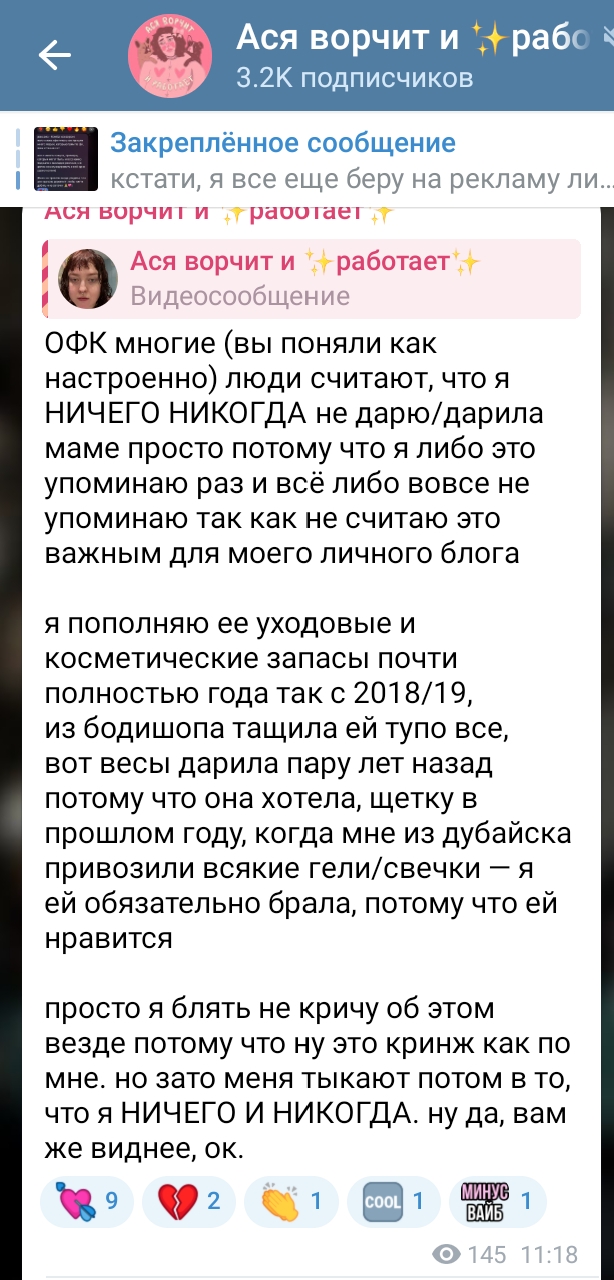
Task: React with the COOL emoji
Action: [x=394, y=1201]
